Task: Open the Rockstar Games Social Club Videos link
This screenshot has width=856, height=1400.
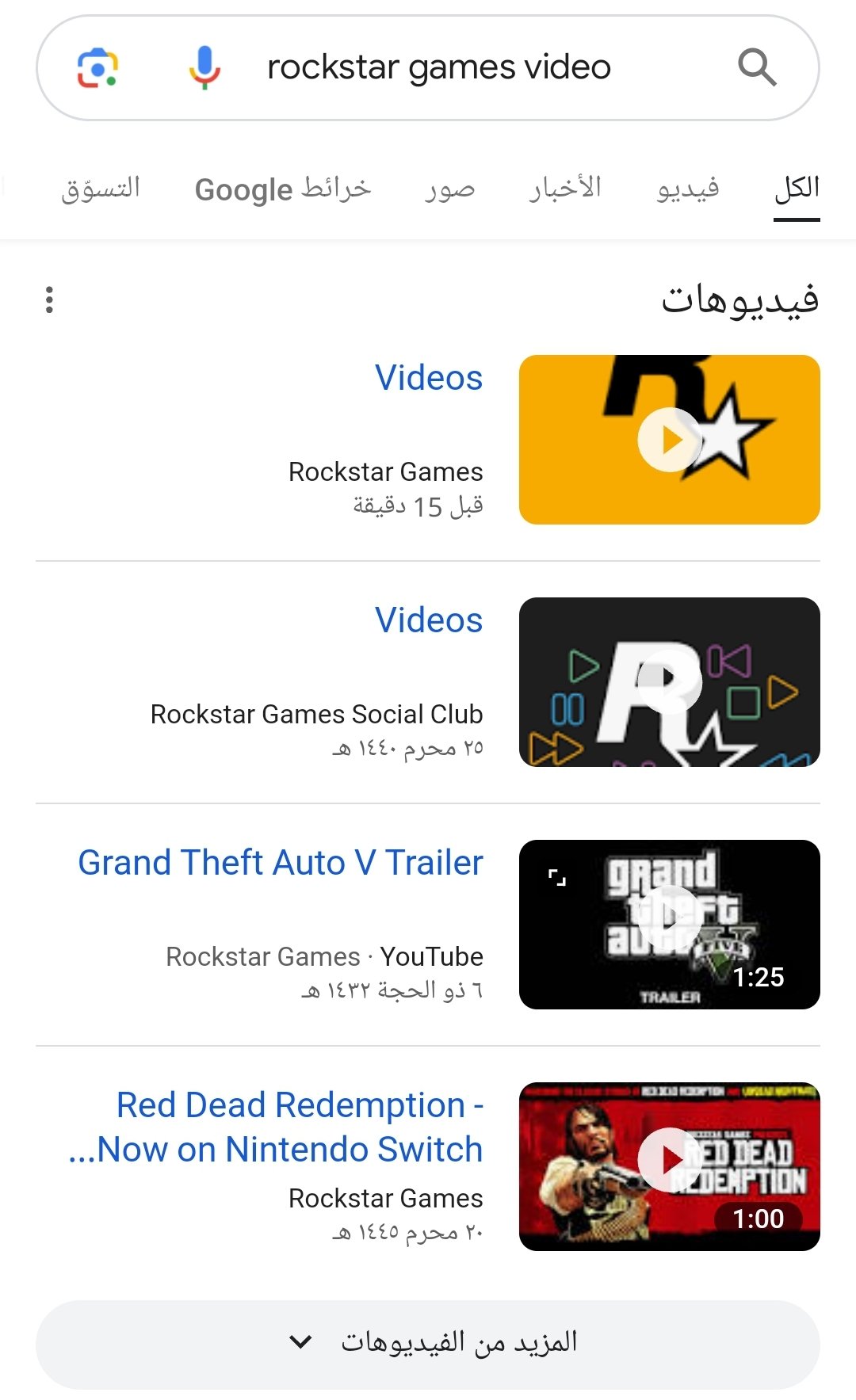Action: pyautogui.click(x=428, y=620)
